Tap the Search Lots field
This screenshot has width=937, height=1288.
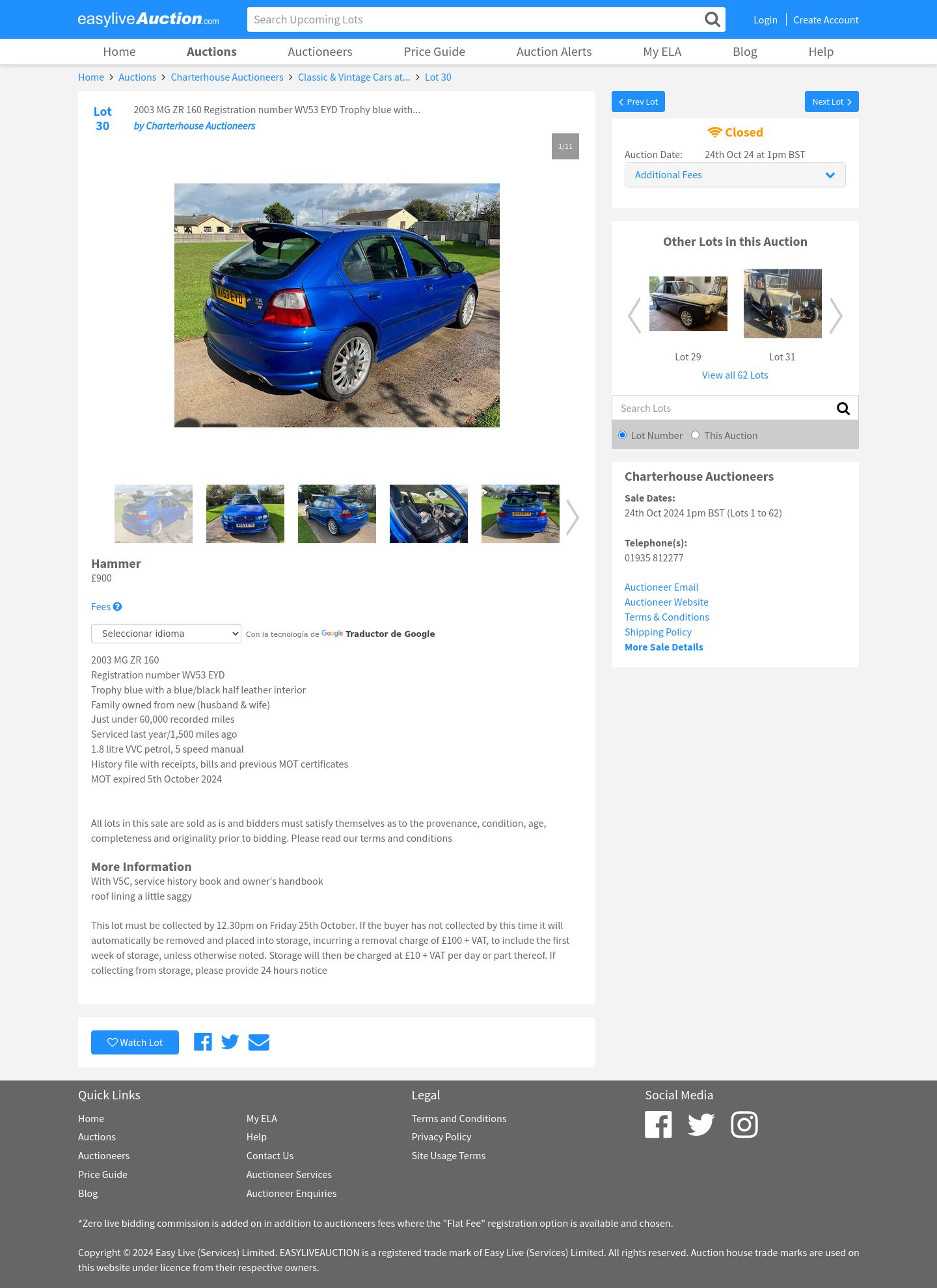722,409
